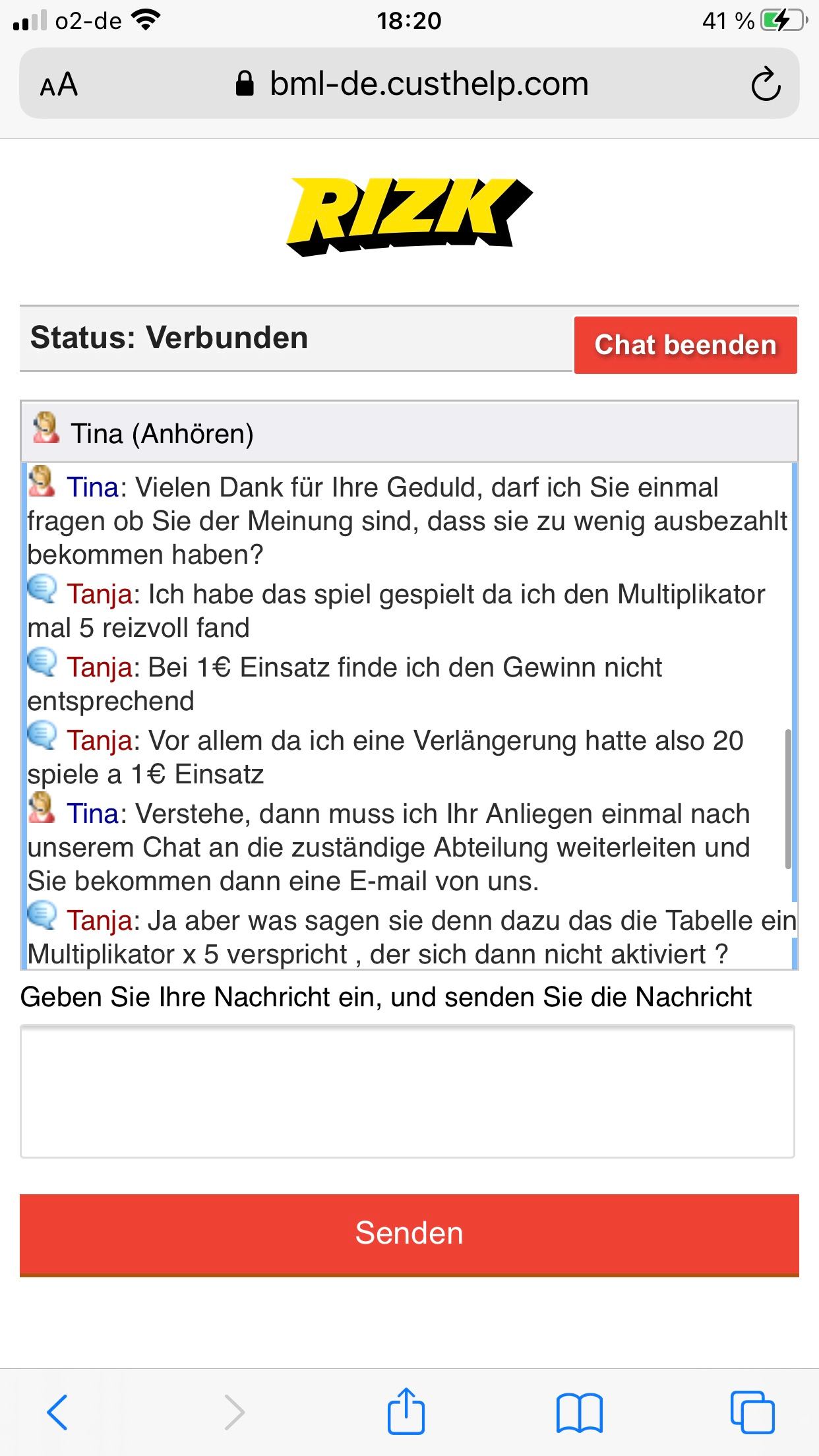Reload the page in Safari

point(765,84)
